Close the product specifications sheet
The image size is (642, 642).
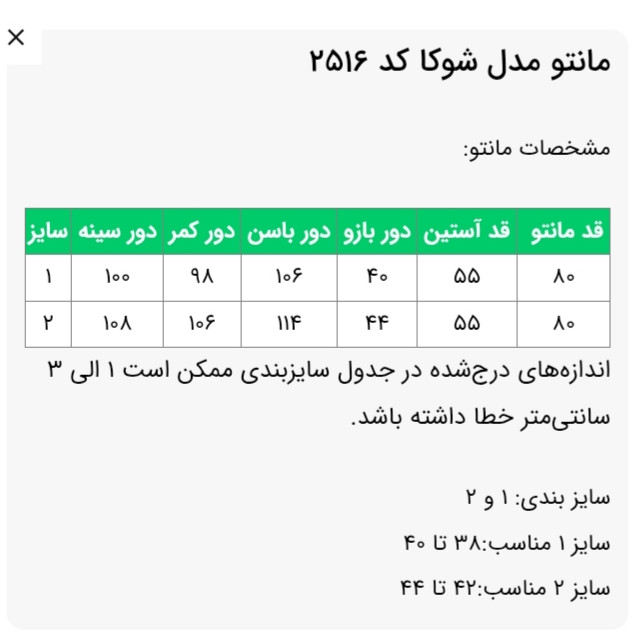(16, 39)
